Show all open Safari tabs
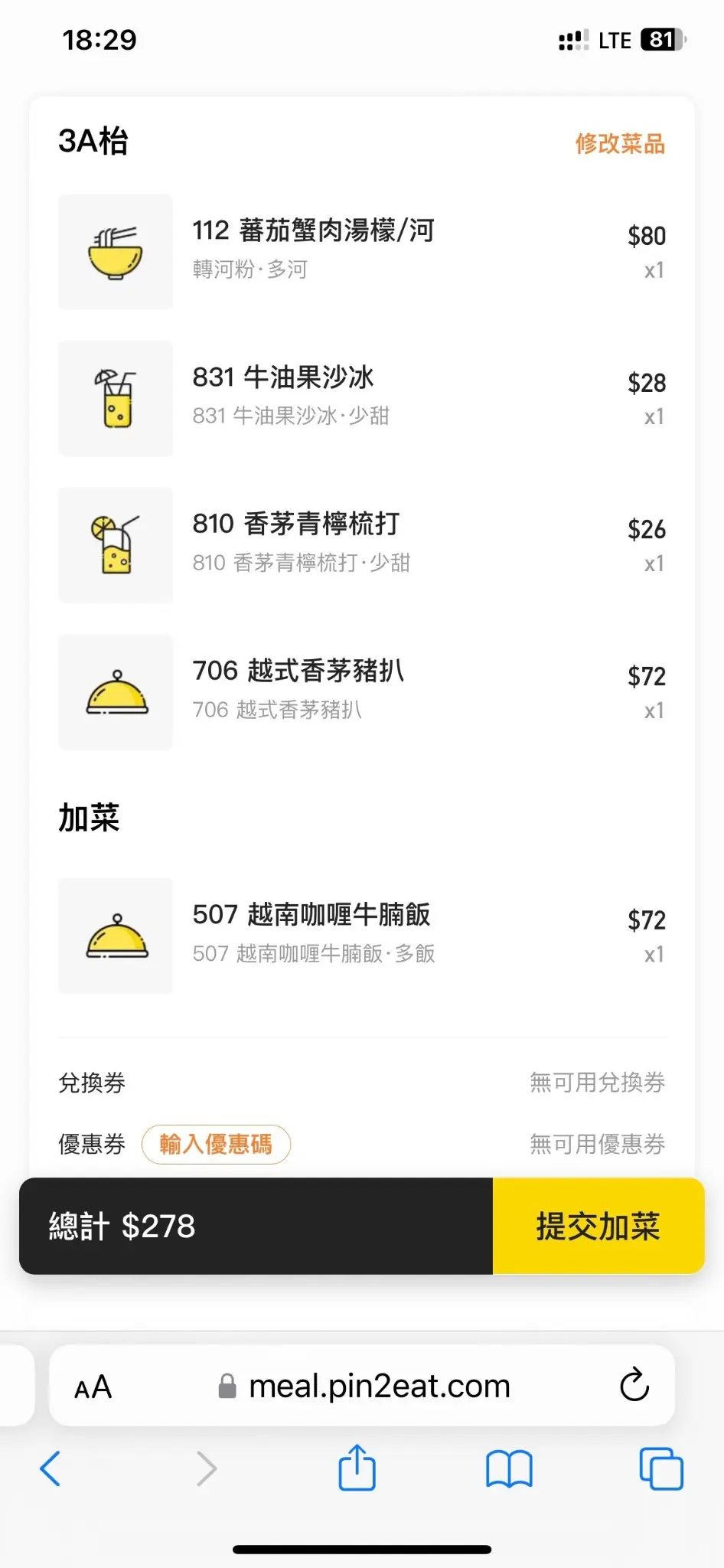The image size is (724, 1568). (x=660, y=1468)
